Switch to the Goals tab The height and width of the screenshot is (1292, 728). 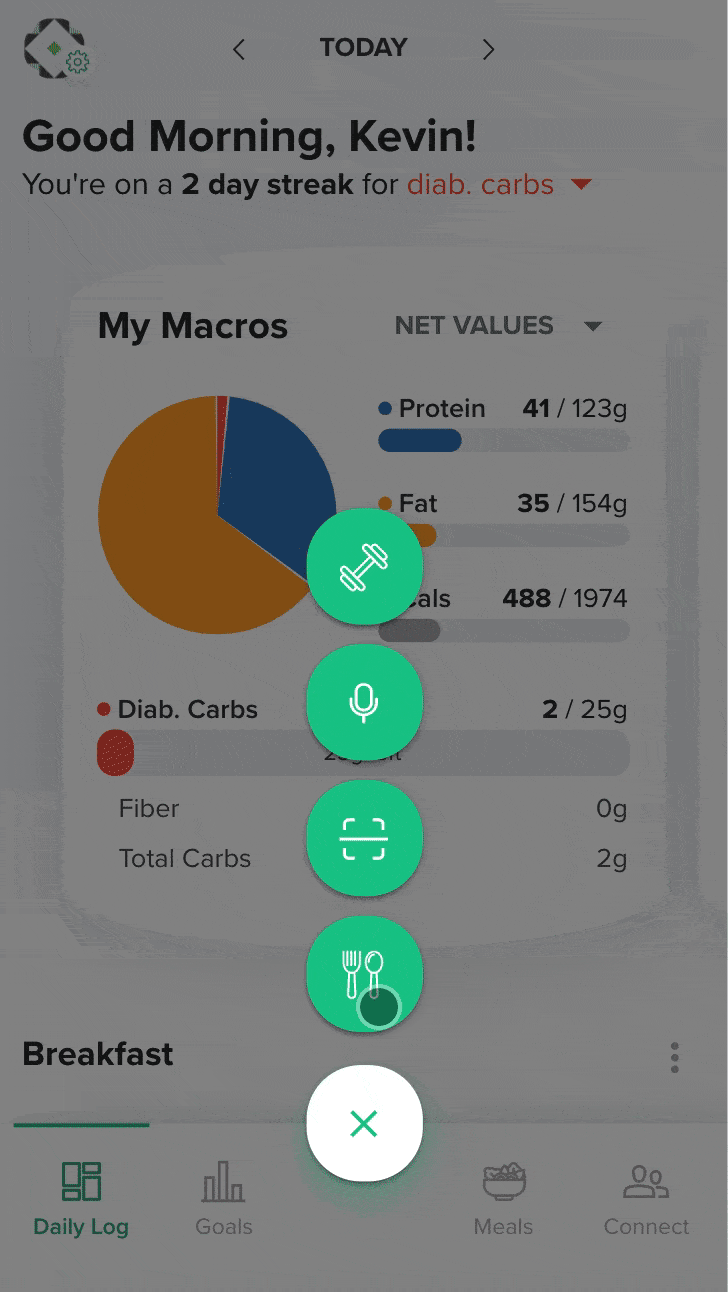(x=224, y=1199)
